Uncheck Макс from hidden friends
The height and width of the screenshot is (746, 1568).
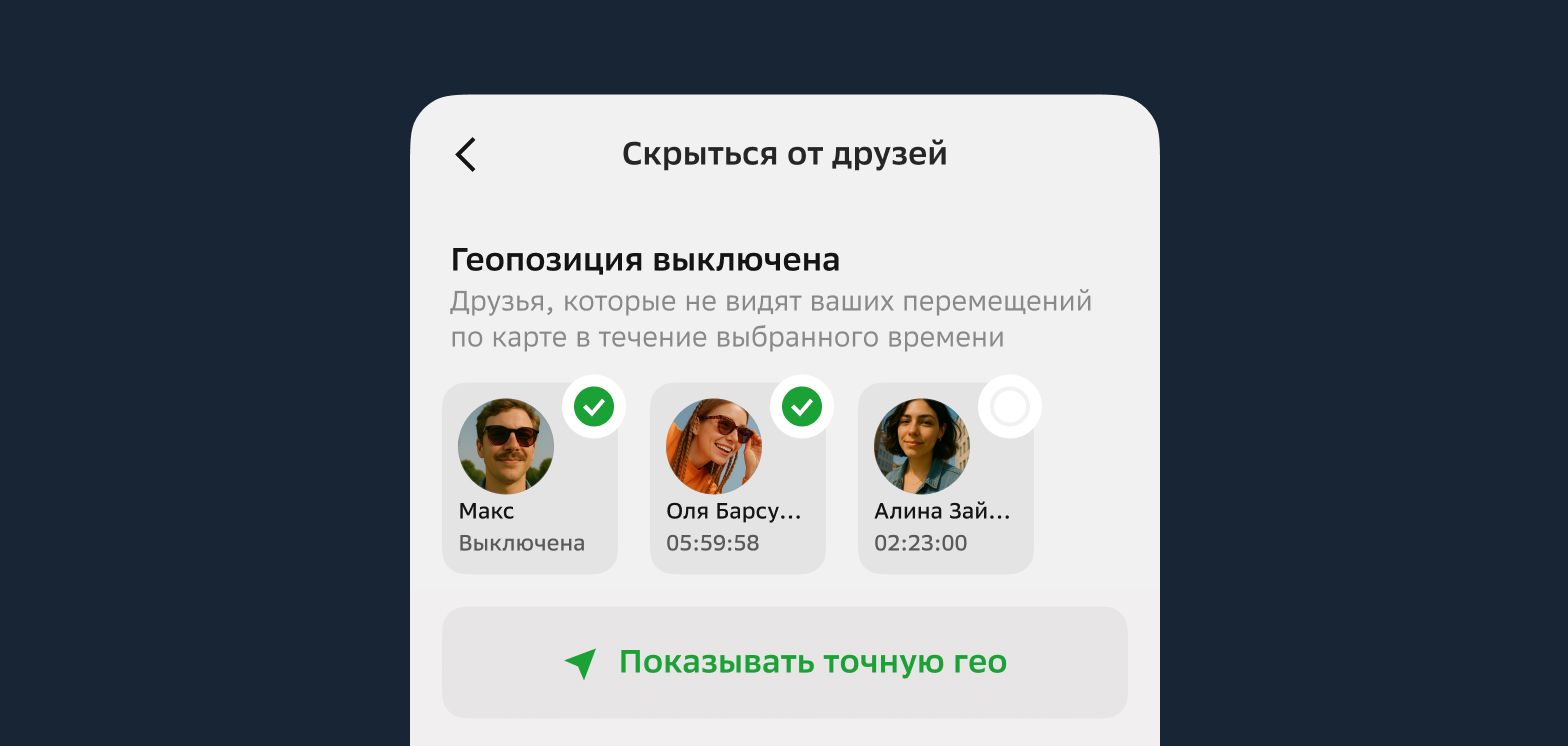click(x=594, y=407)
